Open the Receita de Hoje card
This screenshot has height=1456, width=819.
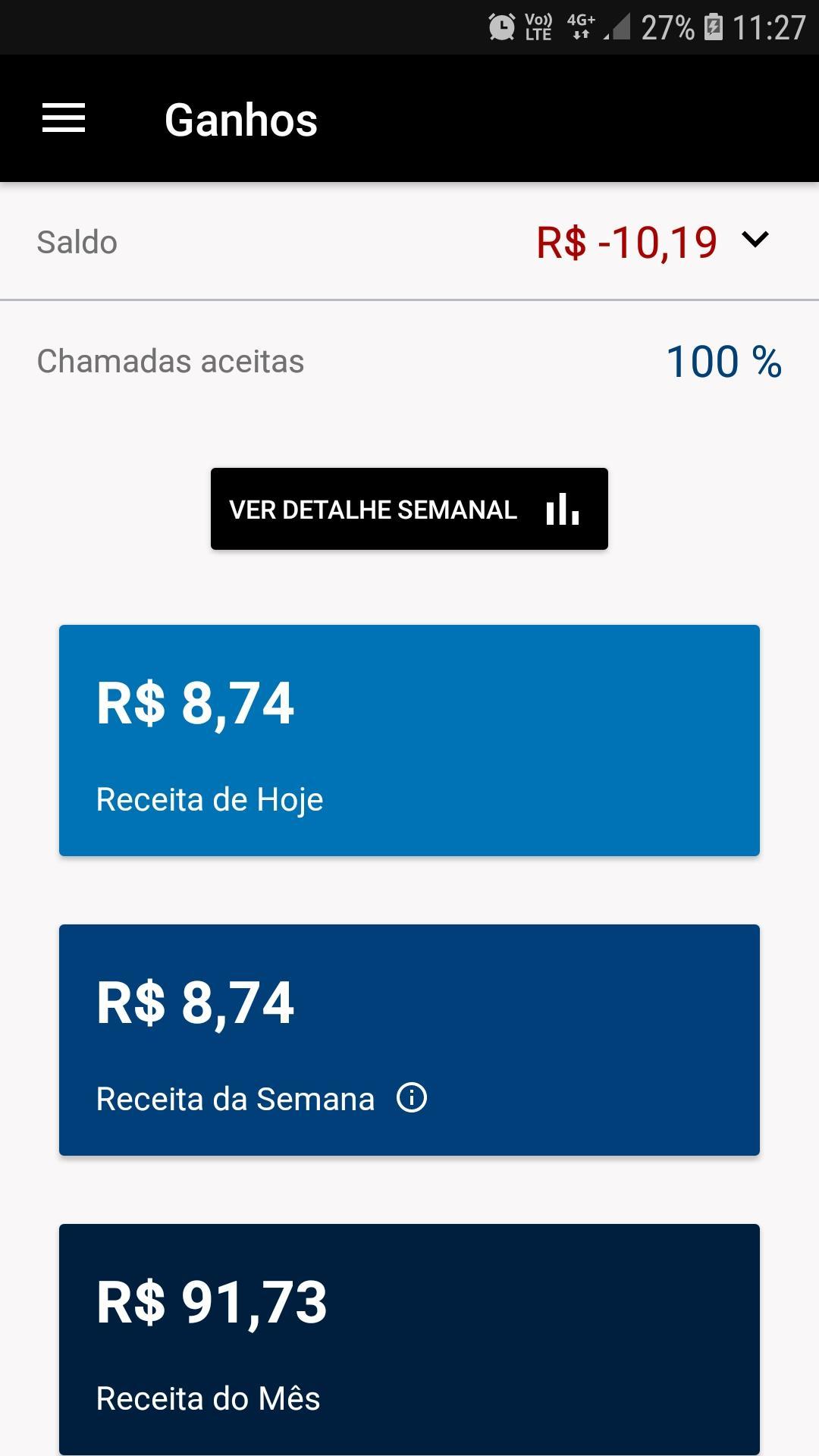409,740
